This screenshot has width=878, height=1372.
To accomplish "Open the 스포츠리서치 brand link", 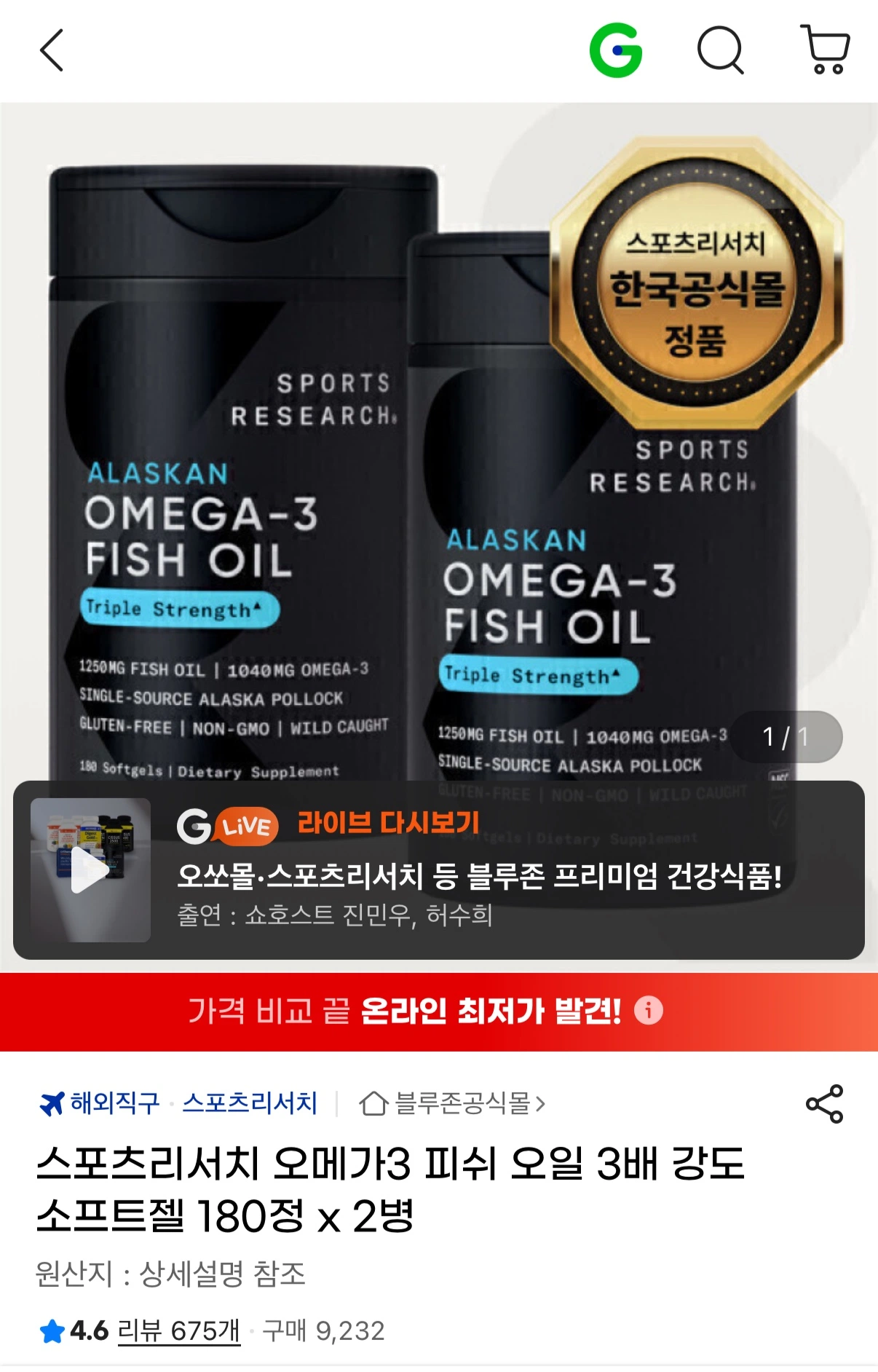I will [250, 1103].
